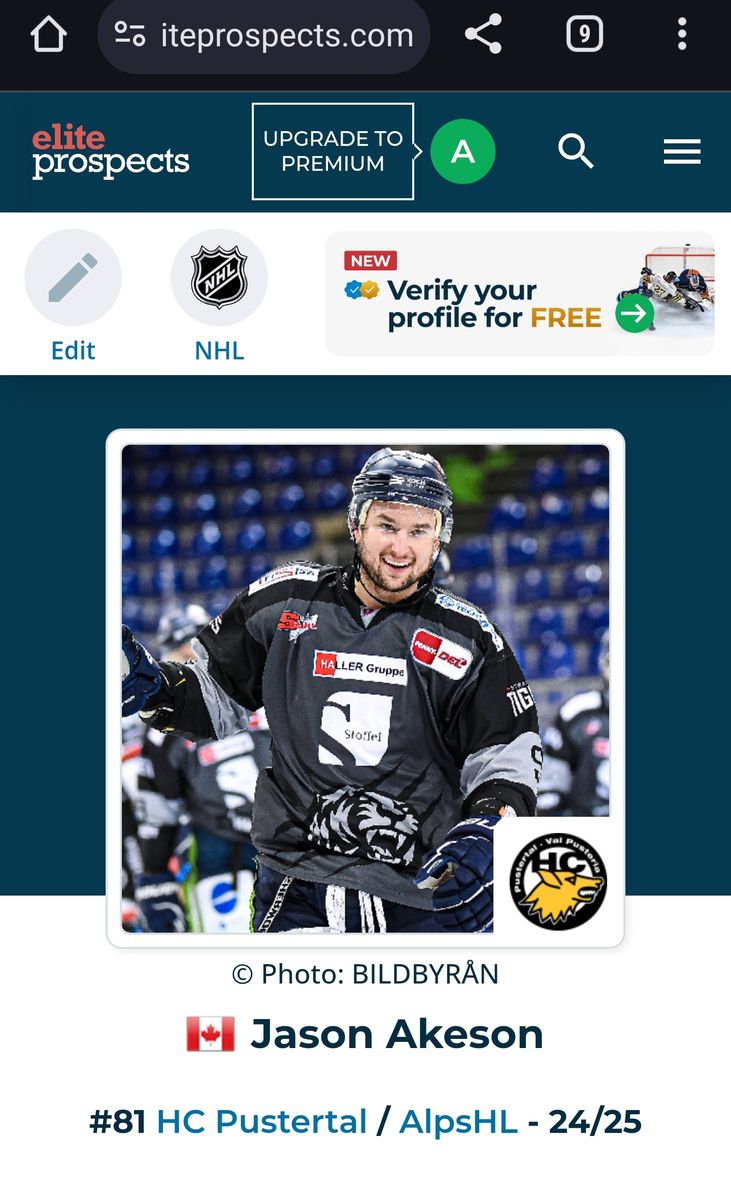Open the site search
731x1200 pixels.
pos(576,152)
